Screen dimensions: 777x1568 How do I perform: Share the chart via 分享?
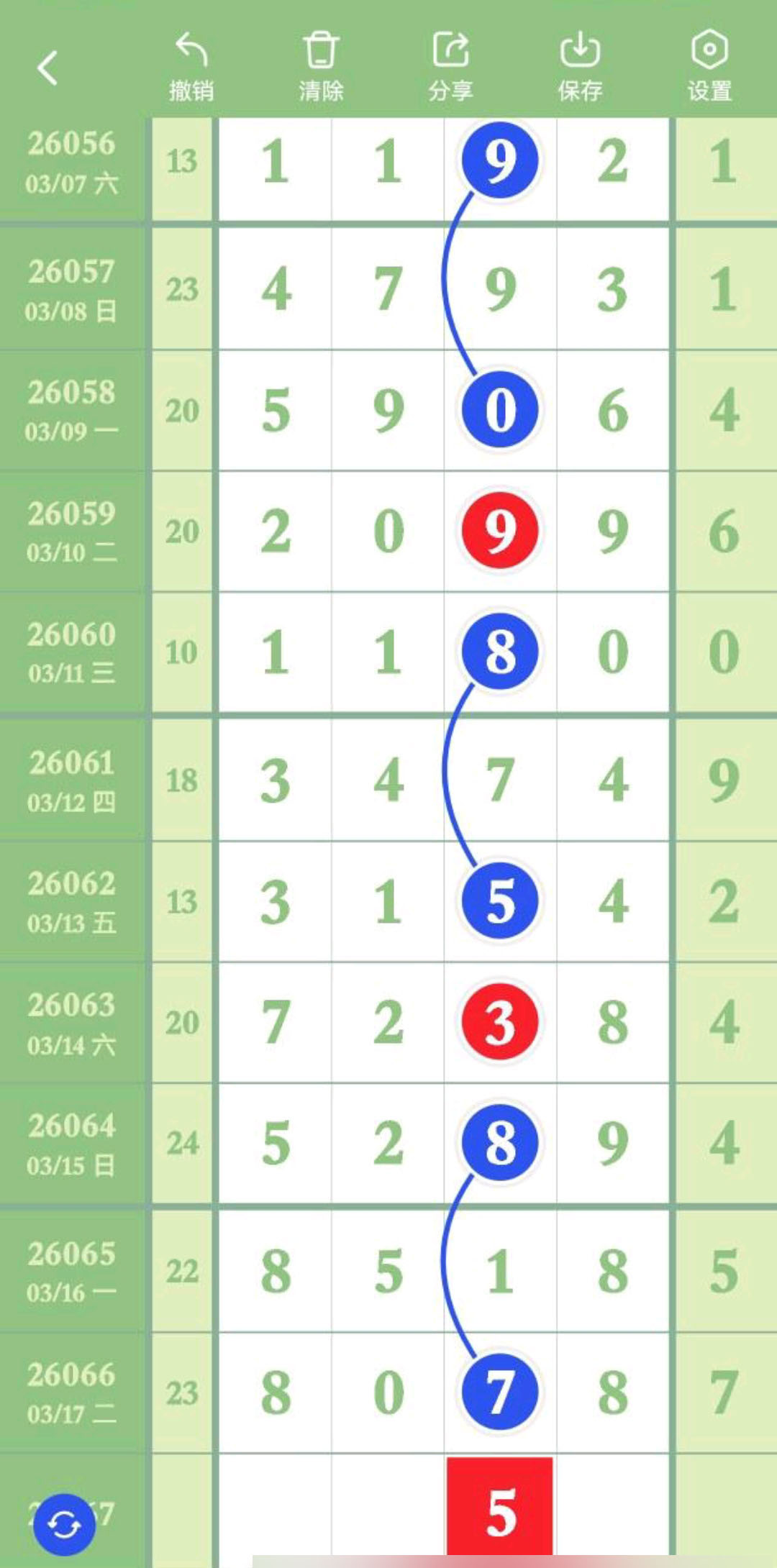pos(450,68)
